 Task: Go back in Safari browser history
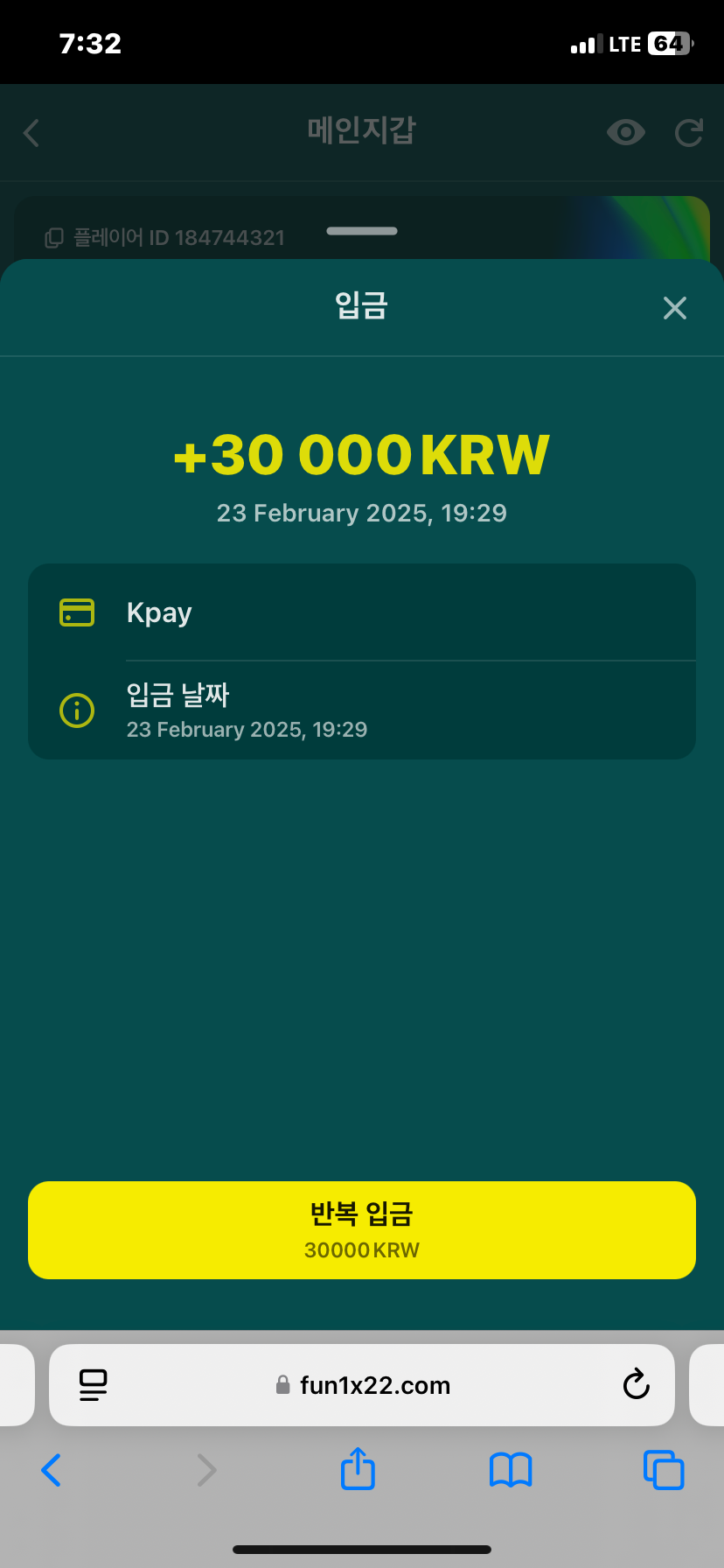pyautogui.click(x=52, y=1470)
